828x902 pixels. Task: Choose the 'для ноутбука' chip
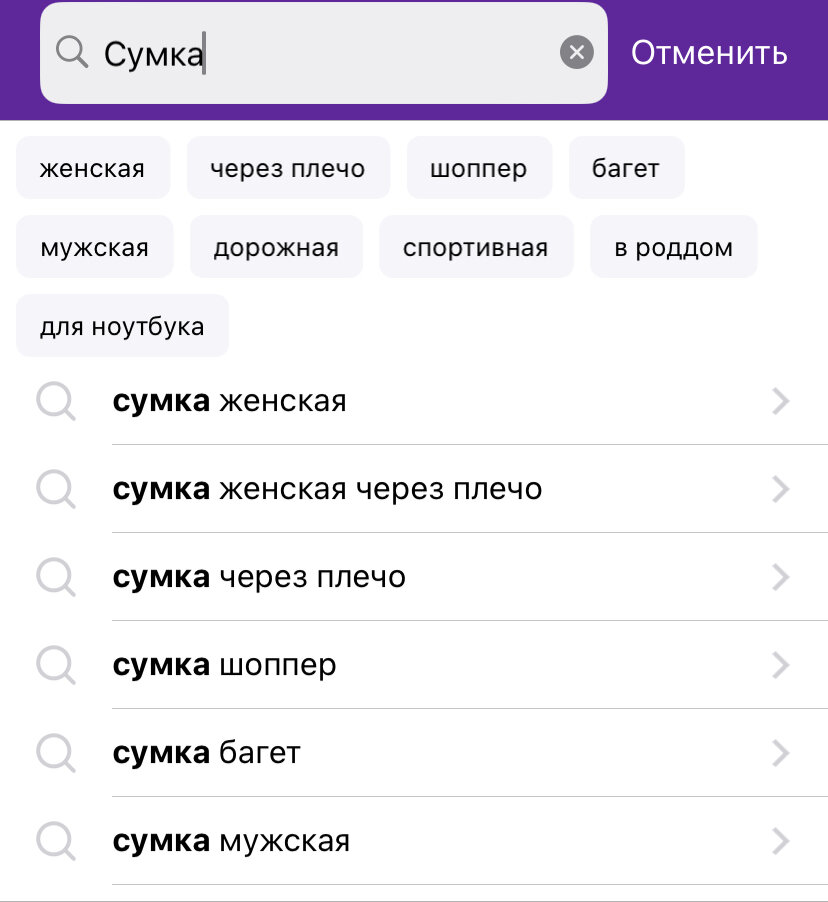click(x=122, y=325)
